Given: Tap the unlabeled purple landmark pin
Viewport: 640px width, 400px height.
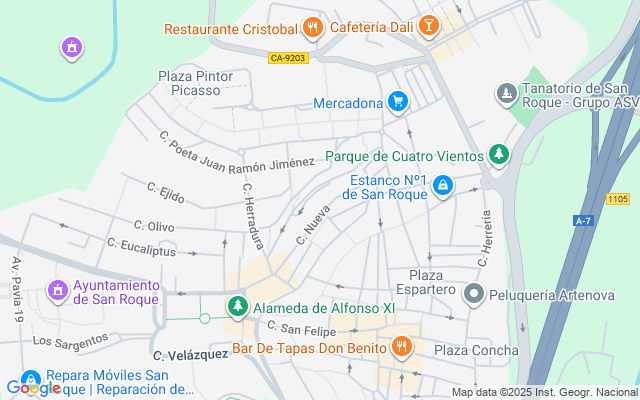Looking at the screenshot, I should coord(72,48).
